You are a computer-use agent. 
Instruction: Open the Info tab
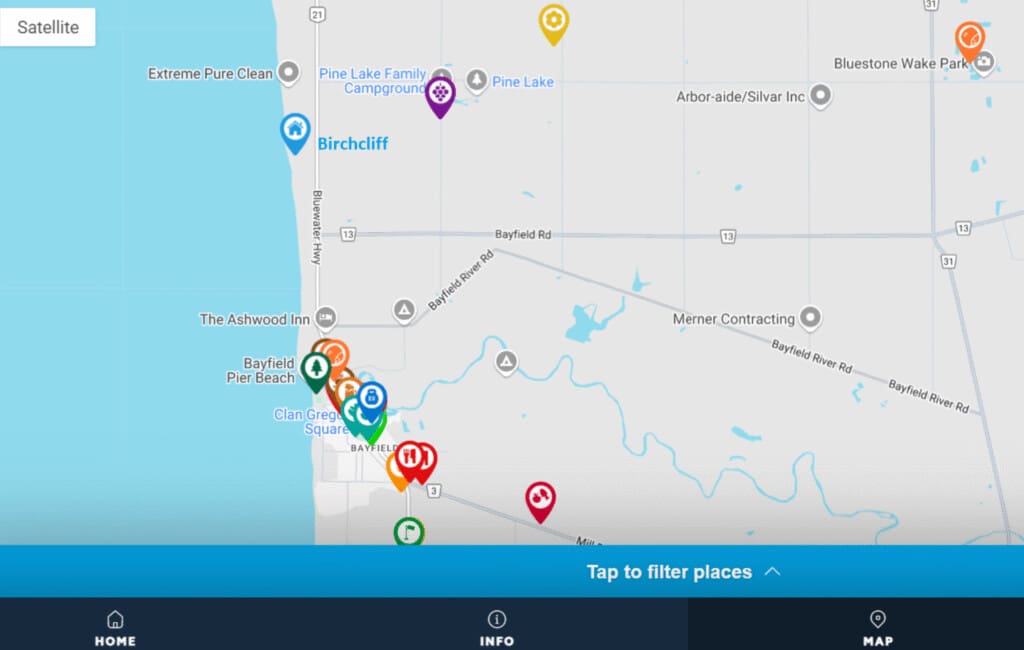496,627
